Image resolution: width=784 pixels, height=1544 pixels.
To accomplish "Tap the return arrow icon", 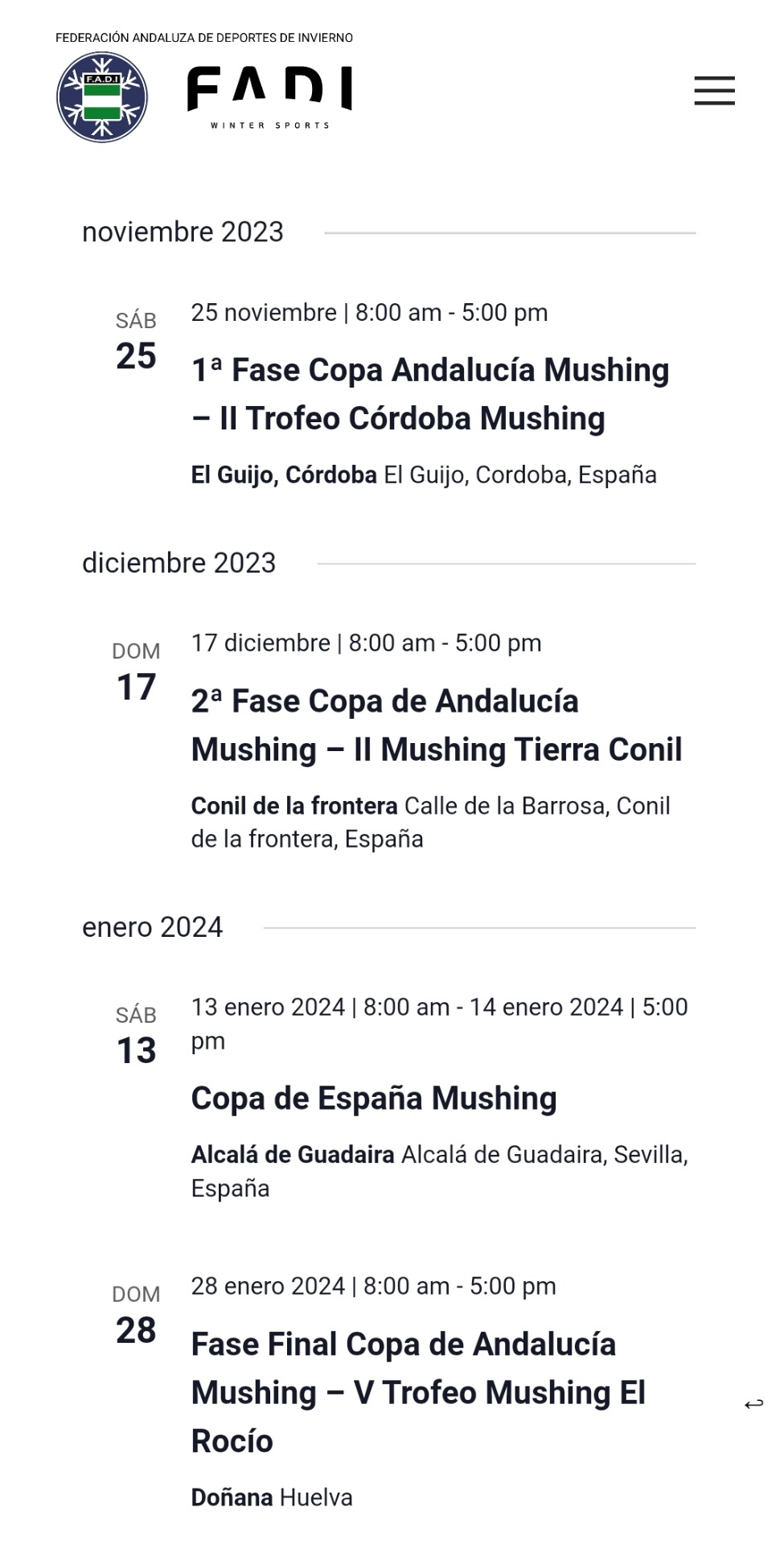I will 753,1404.
